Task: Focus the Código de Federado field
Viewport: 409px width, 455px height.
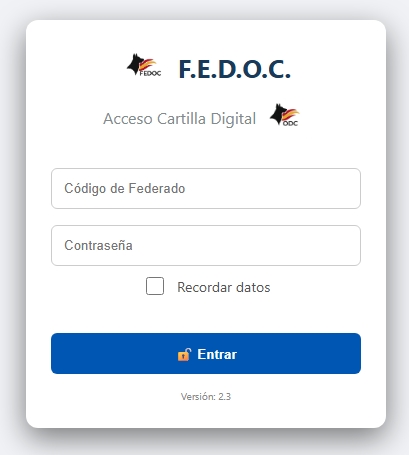Action: point(206,188)
